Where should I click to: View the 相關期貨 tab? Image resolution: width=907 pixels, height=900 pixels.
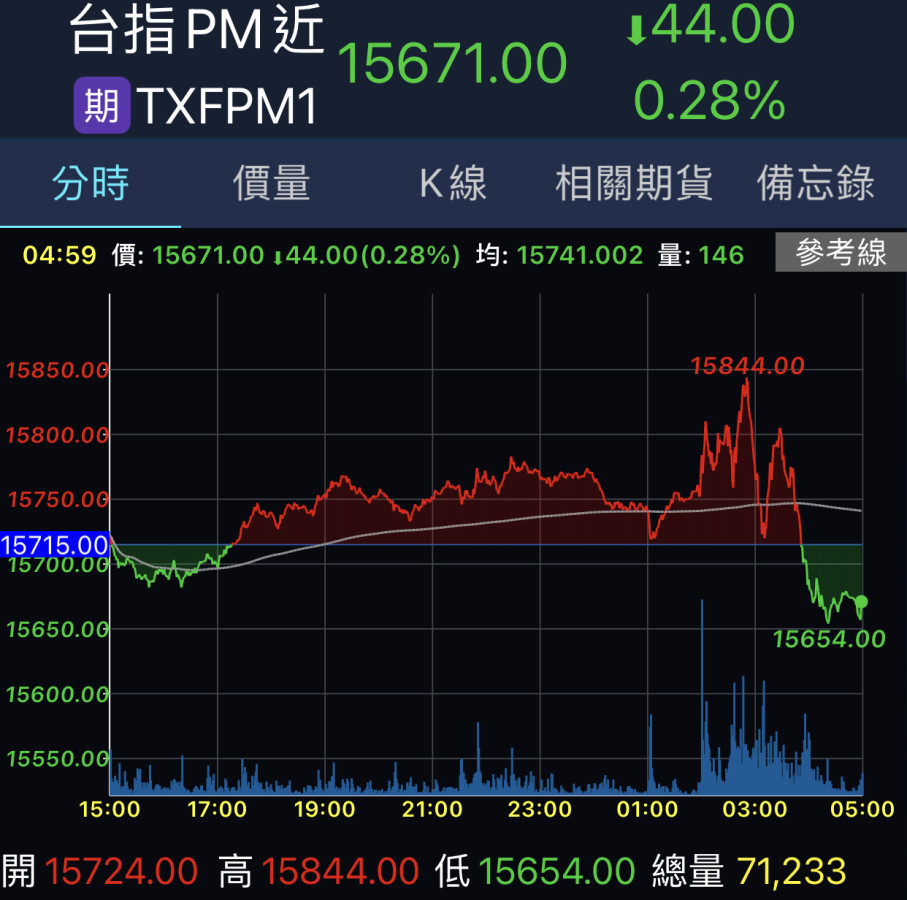pyautogui.click(x=634, y=184)
